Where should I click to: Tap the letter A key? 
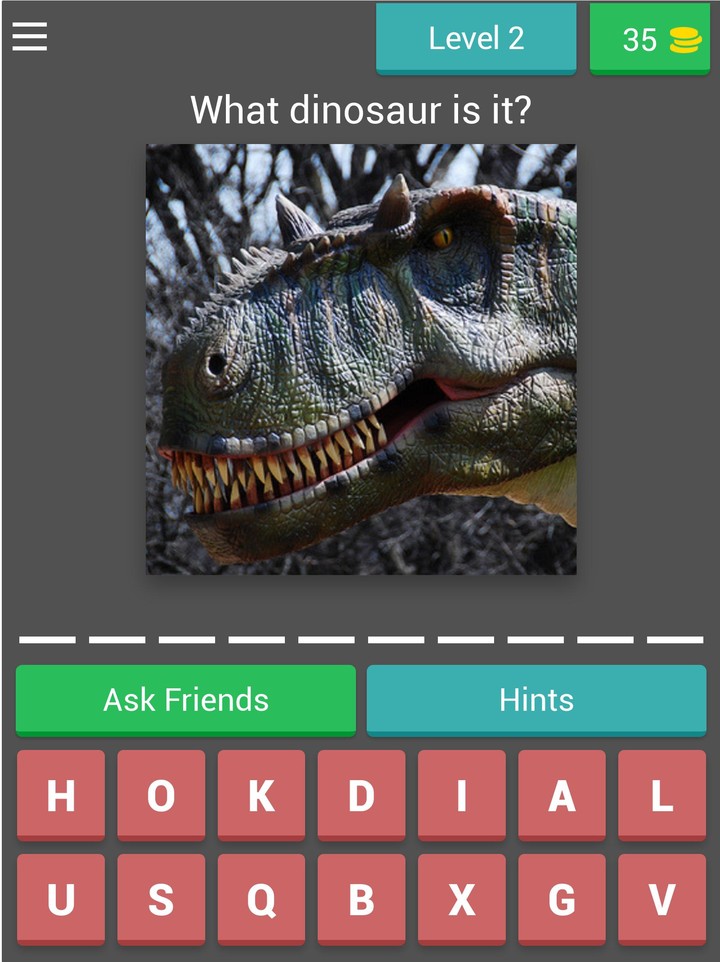[x=563, y=797]
